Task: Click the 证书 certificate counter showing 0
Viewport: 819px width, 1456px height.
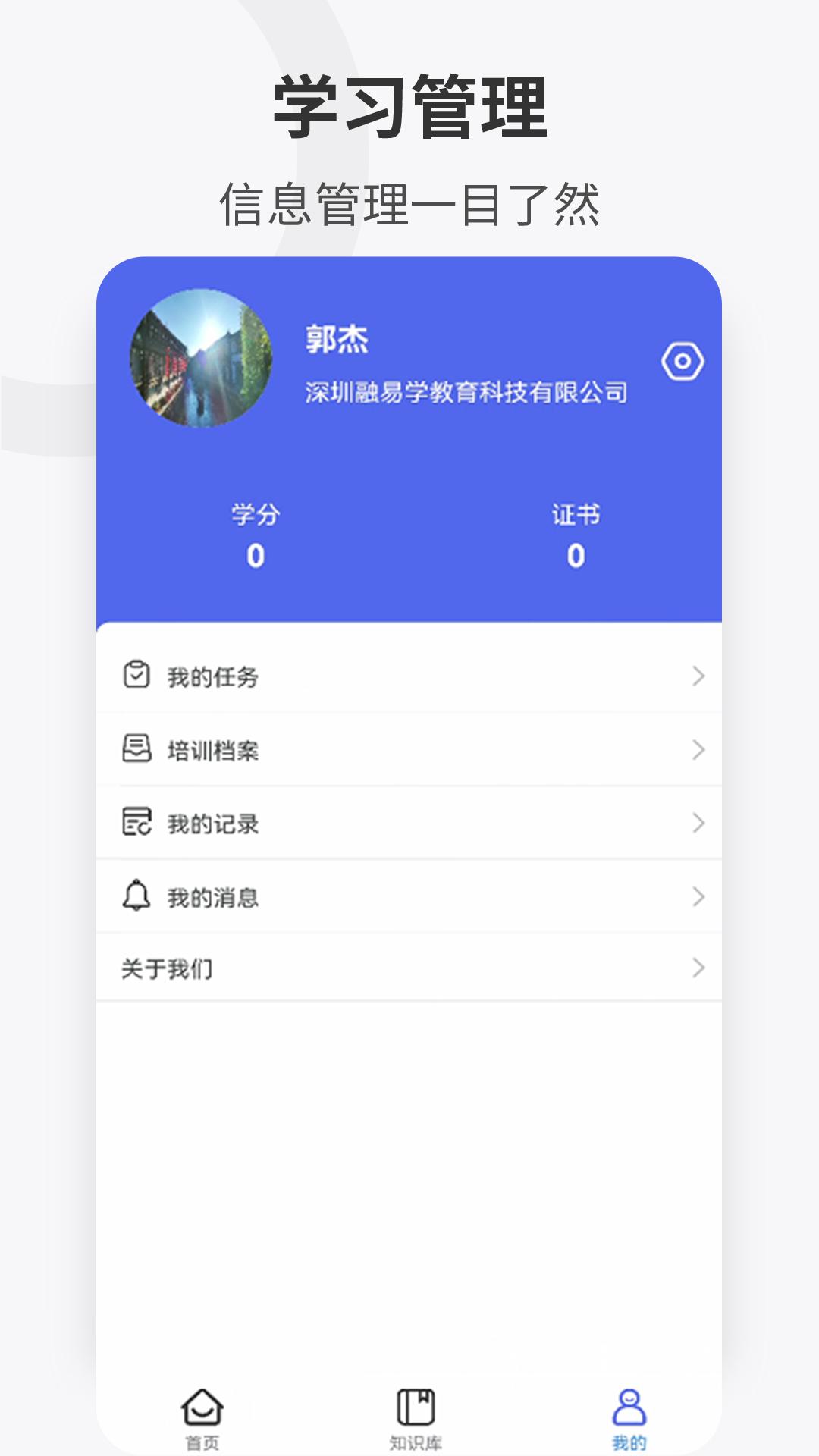Action: point(576,536)
